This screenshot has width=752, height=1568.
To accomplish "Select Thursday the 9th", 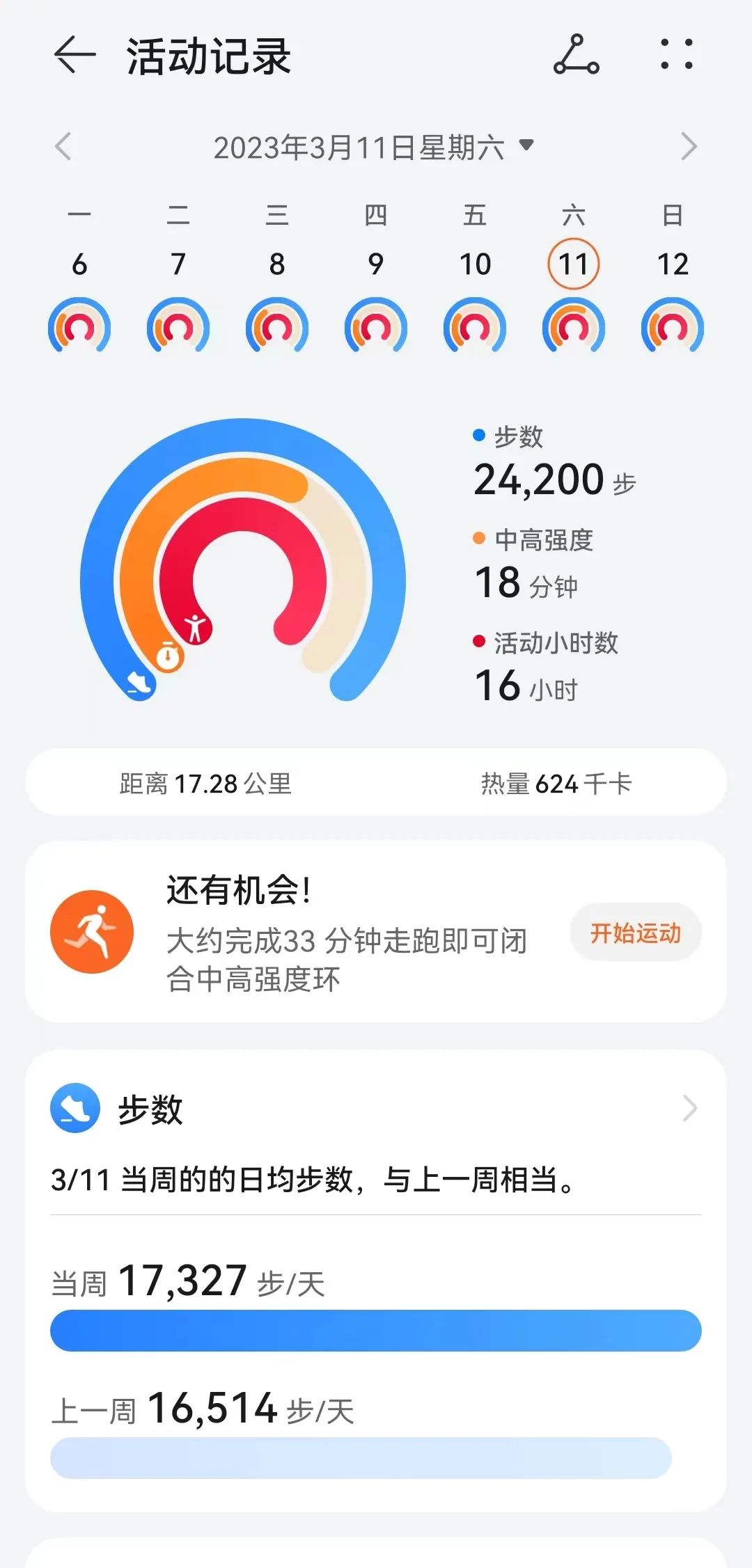I will (x=376, y=265).
